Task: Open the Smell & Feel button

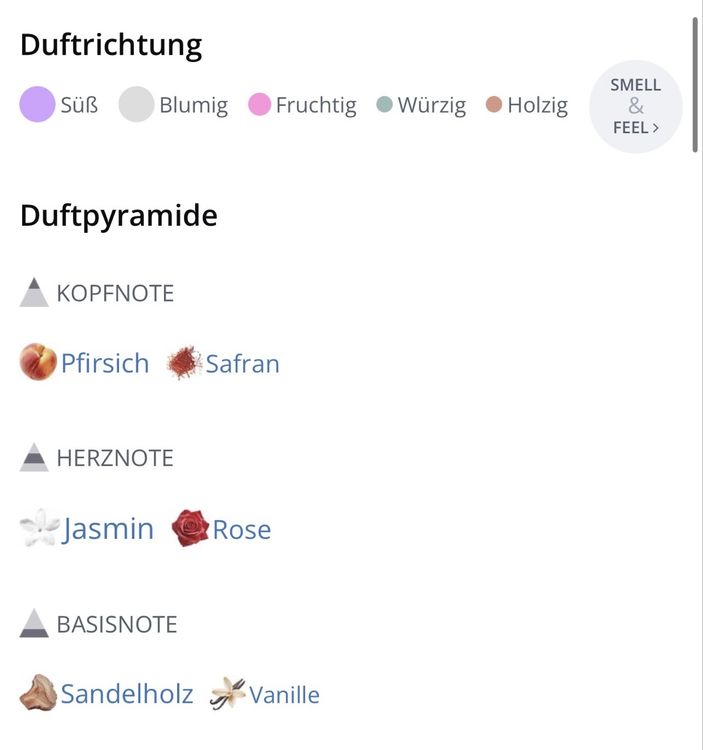Action: pos(635,107)
